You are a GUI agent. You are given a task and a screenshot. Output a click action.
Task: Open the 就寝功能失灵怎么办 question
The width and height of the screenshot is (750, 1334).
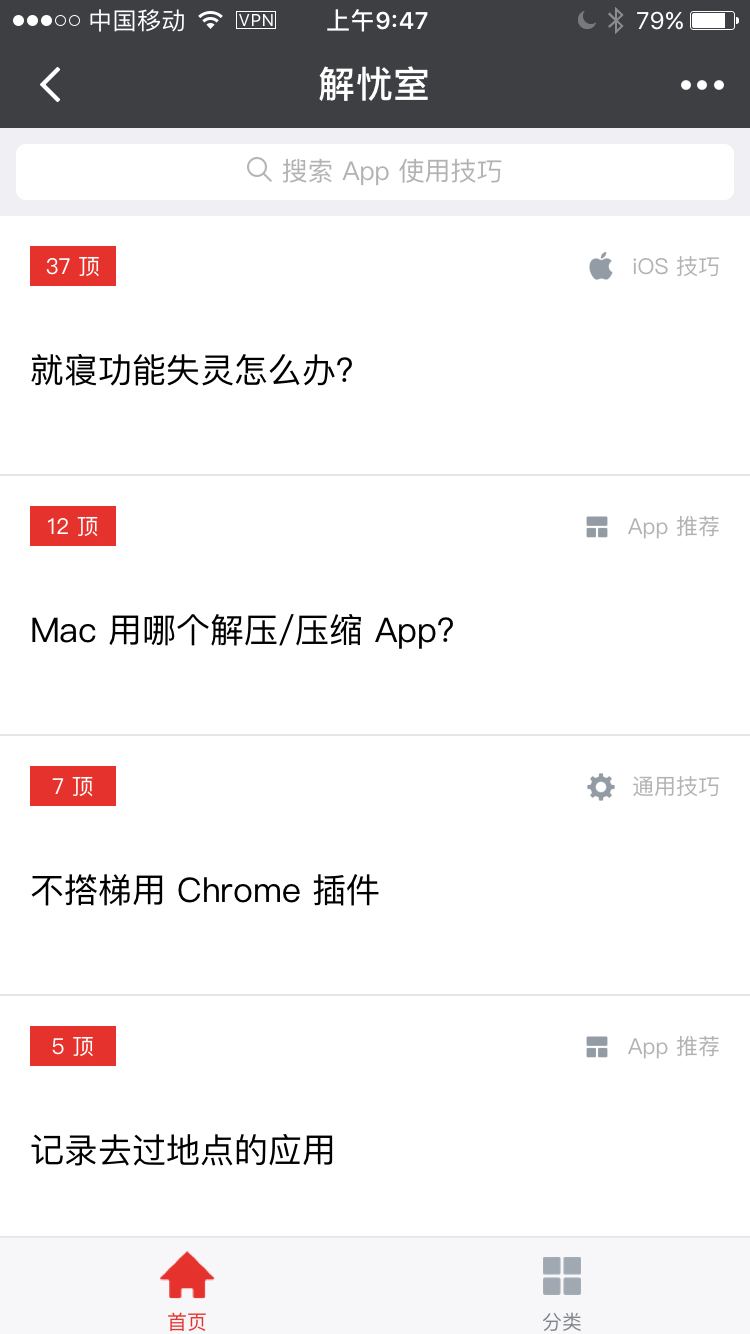pyautogui.click(x=192, y=371)
